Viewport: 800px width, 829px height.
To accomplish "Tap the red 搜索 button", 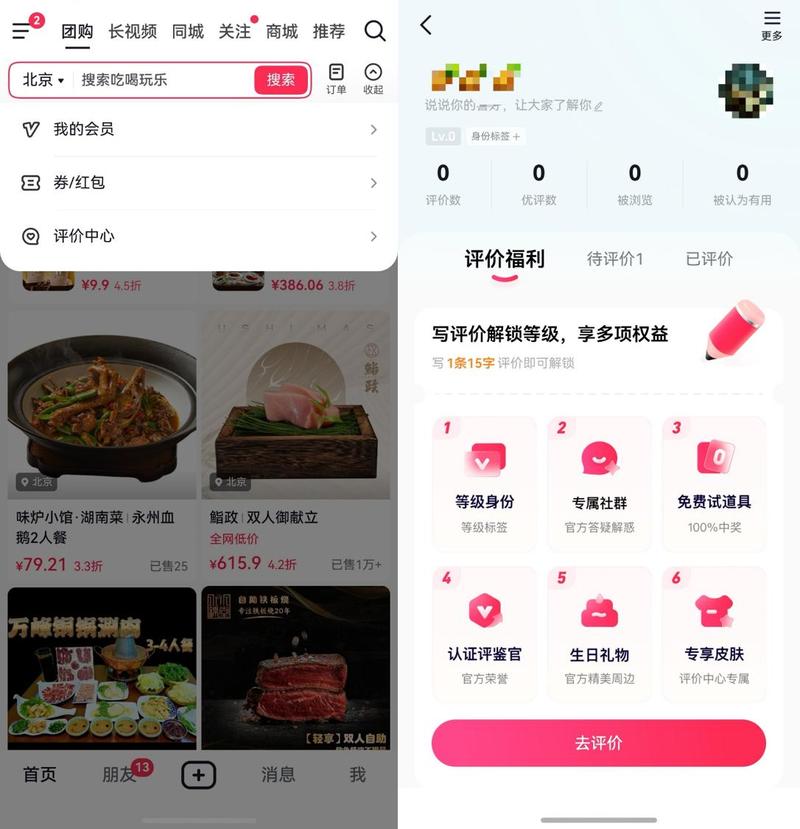I will (280, 80).
